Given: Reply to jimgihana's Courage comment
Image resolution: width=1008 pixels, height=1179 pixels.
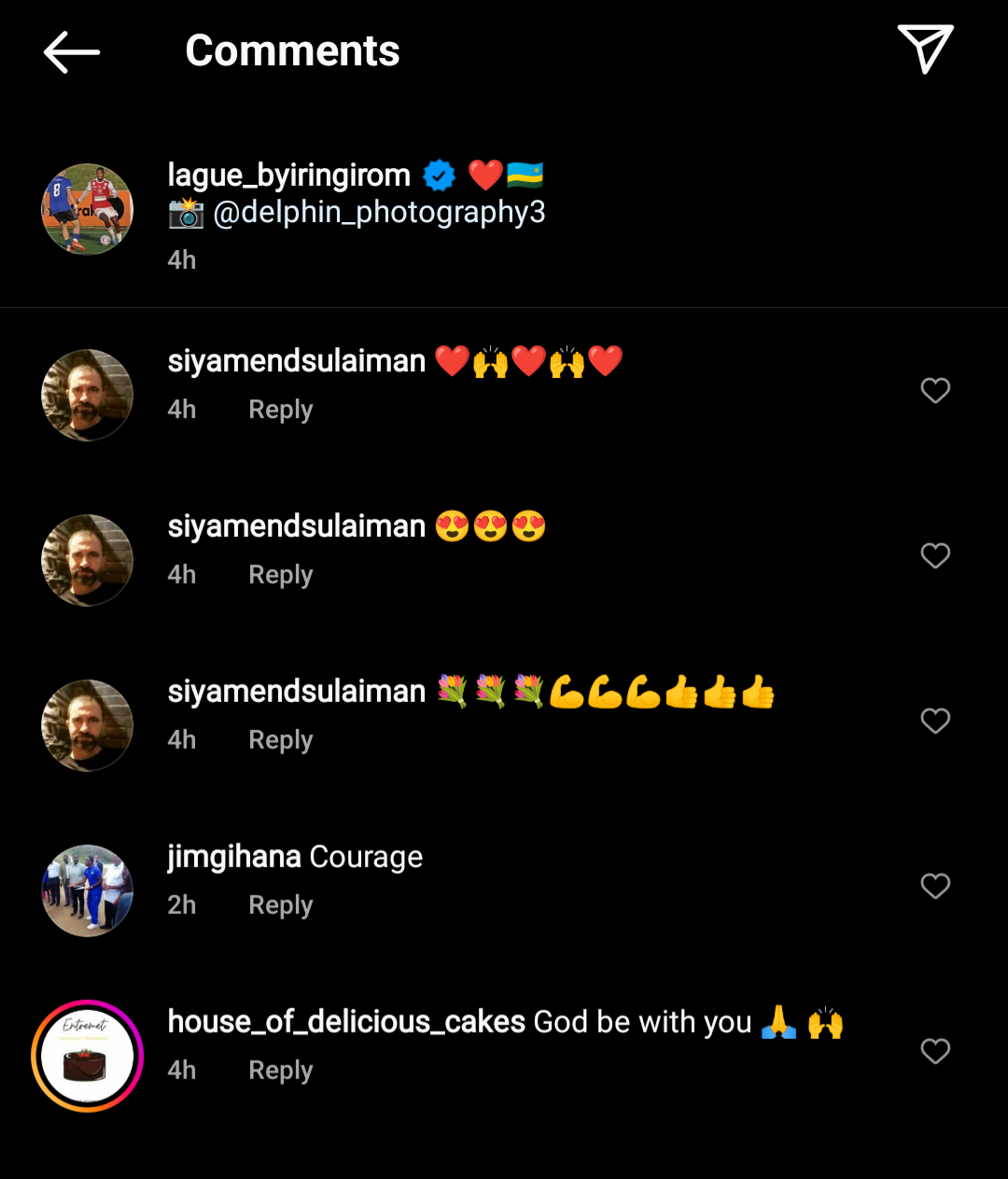Looking at the screenshot, I should point(280,905).
